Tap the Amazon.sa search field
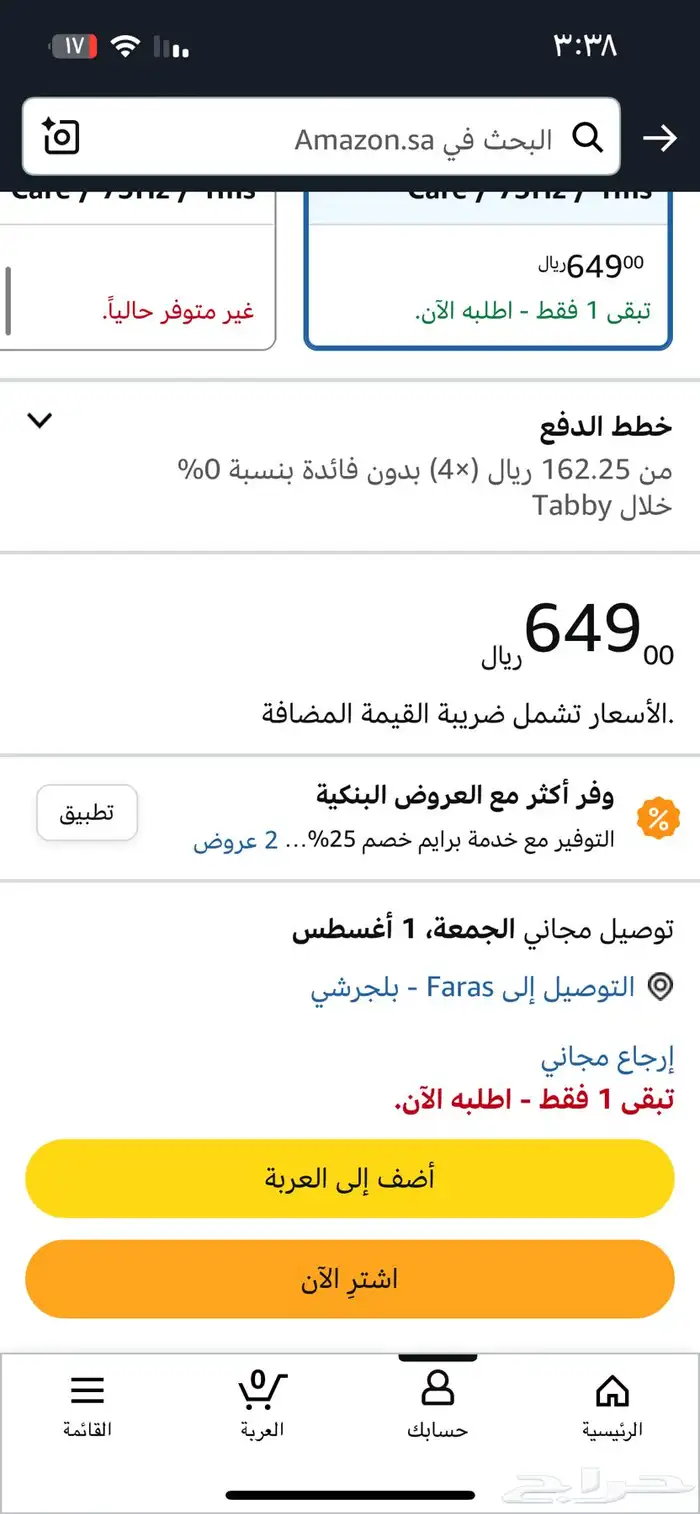This screenshot has height=1514, width=700. click(400, 138)
